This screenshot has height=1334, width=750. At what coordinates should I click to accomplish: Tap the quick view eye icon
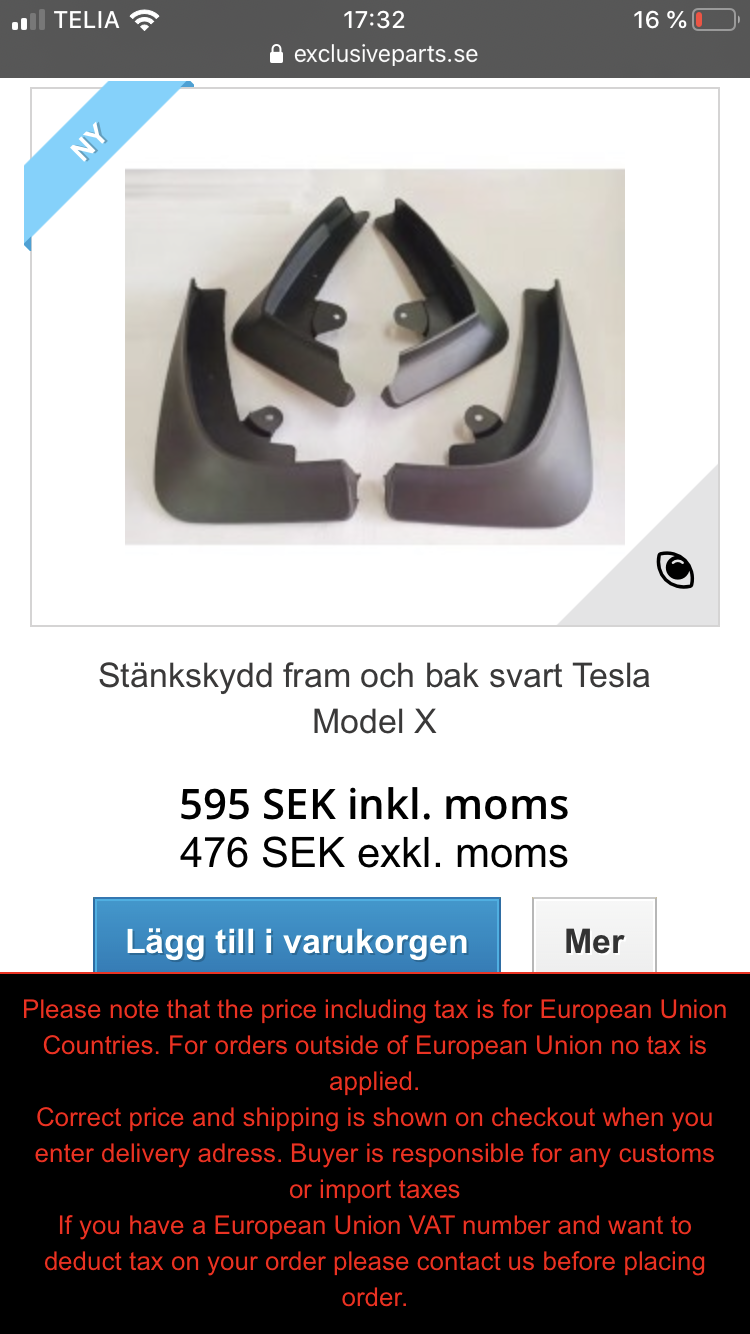(x=675, y=570)
